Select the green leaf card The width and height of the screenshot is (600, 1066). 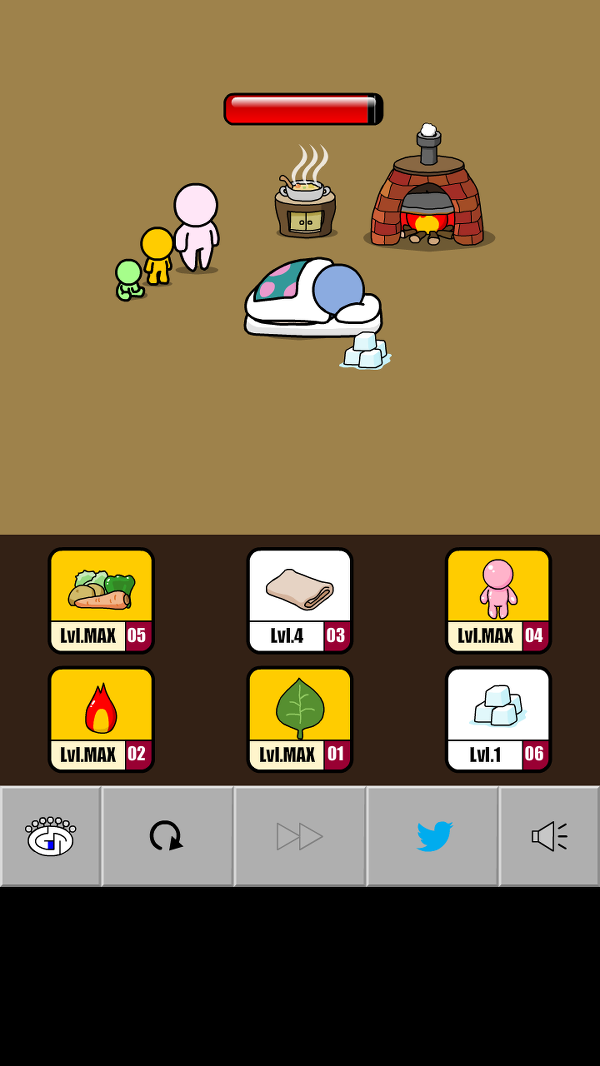coord(300,719)
